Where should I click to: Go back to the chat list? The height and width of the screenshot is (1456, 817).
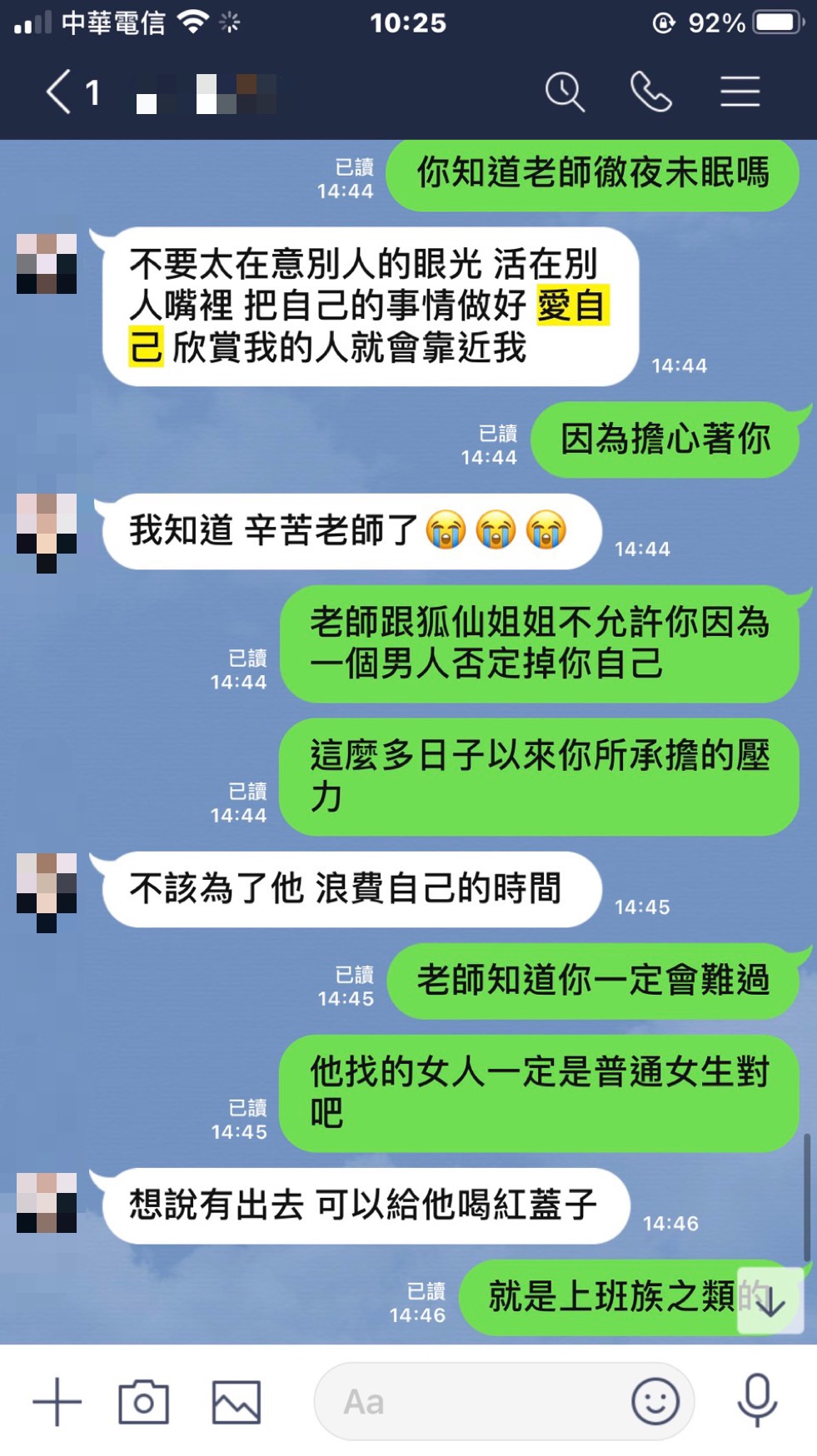click(x=60, y=92)
